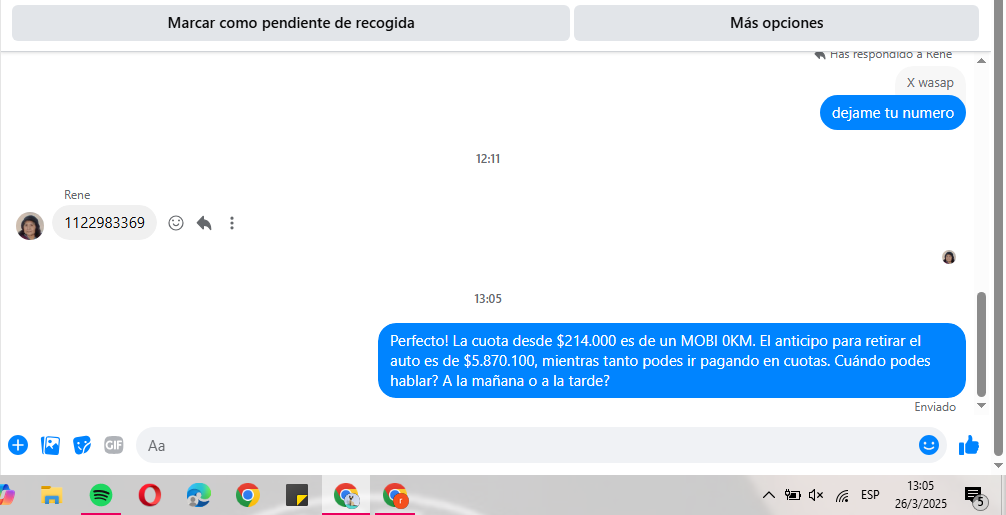Show hidden system tray icons

point(768,495)
